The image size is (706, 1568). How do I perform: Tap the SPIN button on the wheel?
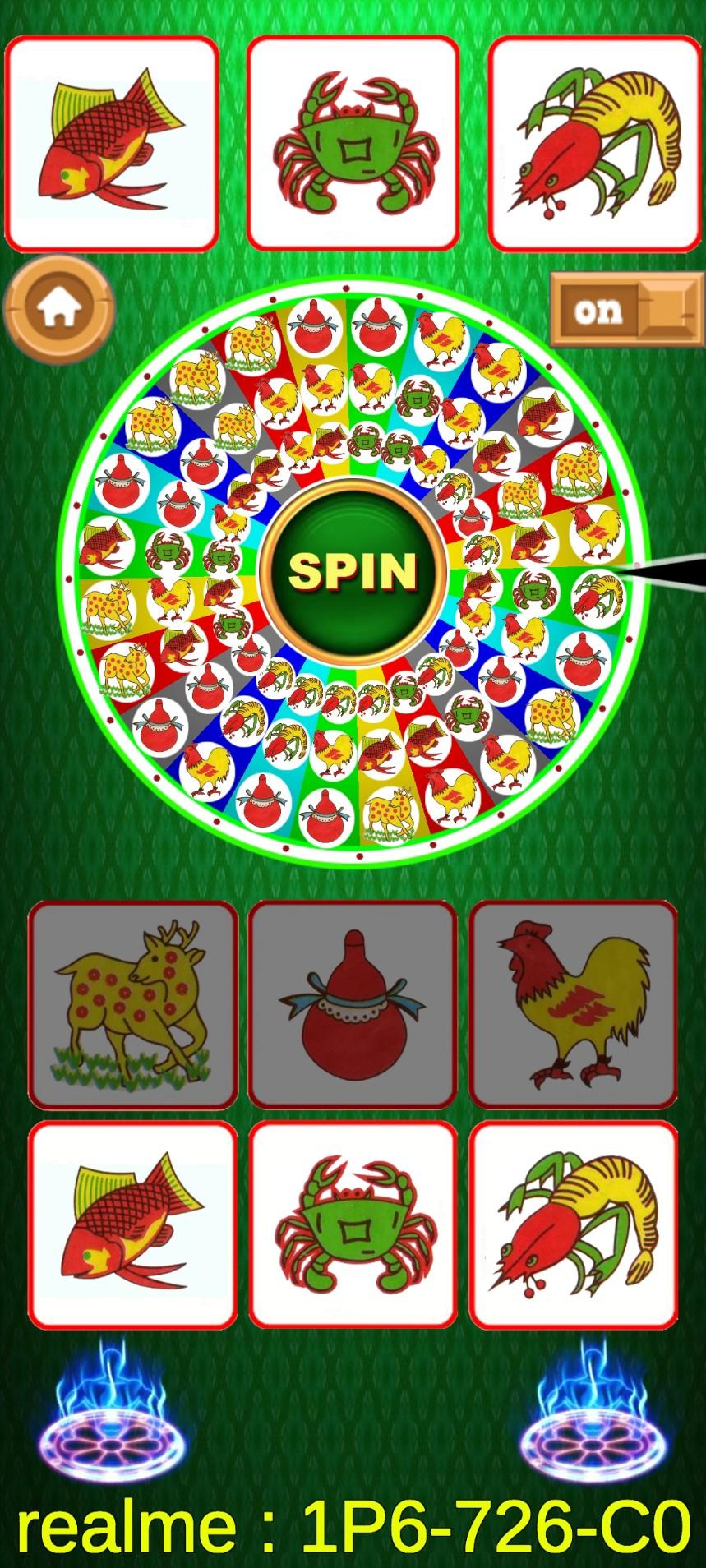(353, 570)
